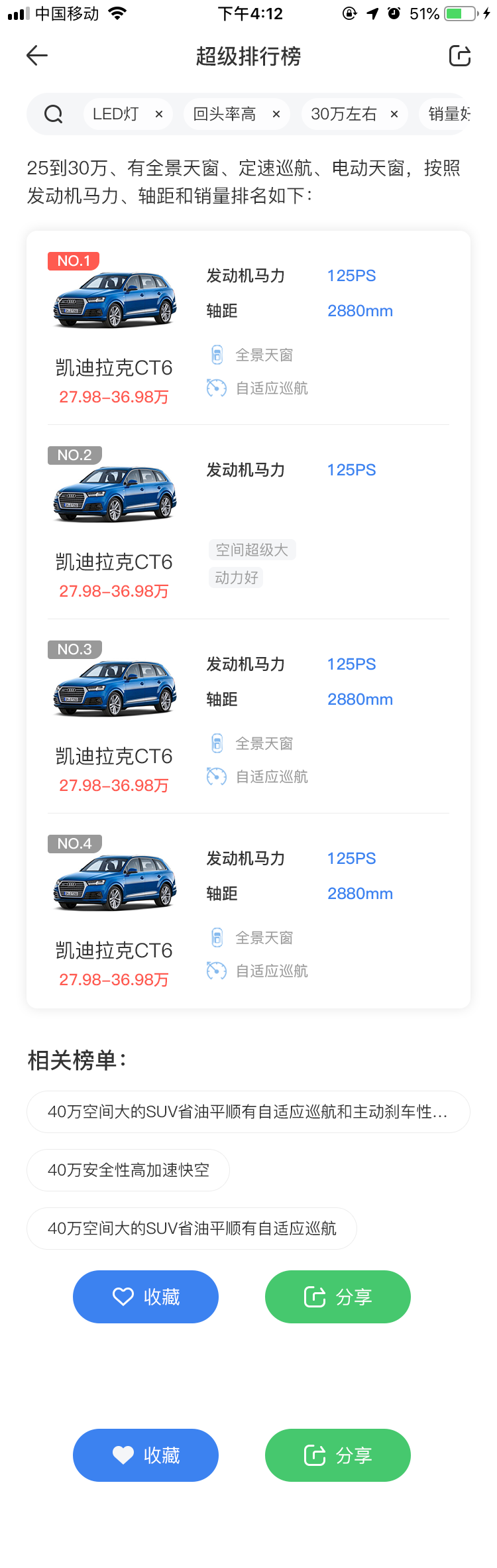The image size is (497, 1568).
Task: Delete the 30万左右 filter tag
Action: [x=394, y=115]
